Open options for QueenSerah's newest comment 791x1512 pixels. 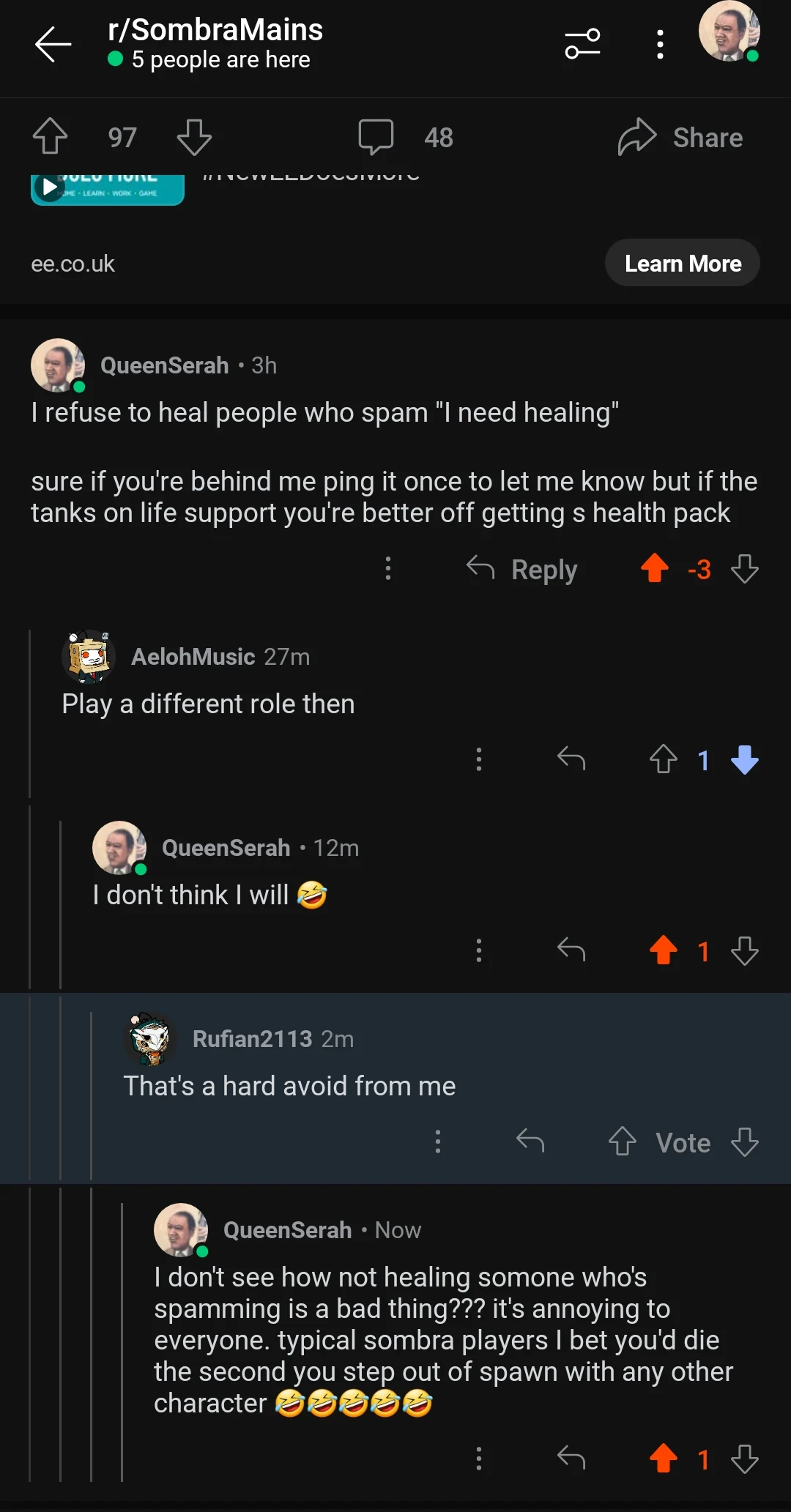(479, 1459)
